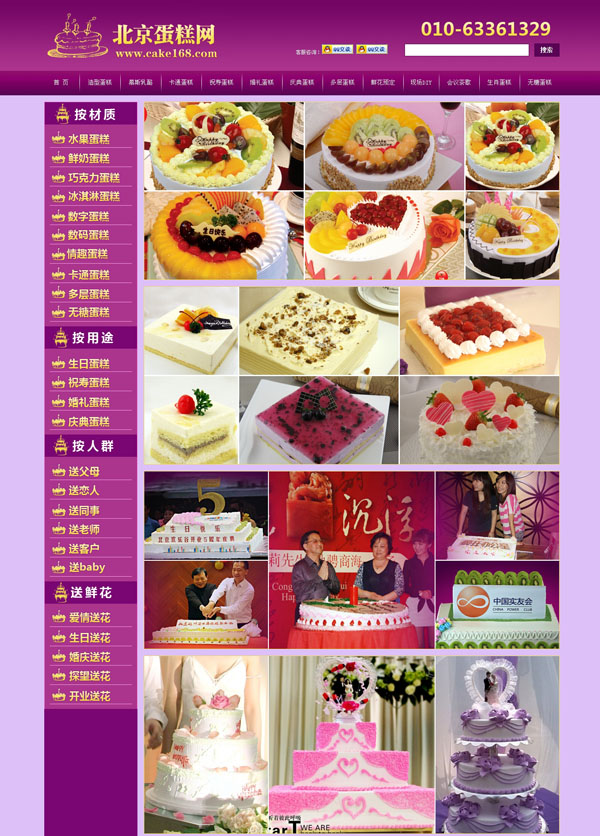Select 巧克力蛋糕 in the sidebar
The height and width of the screenshot is (836, 600).
pyautogui.click(x=93, y=177)
